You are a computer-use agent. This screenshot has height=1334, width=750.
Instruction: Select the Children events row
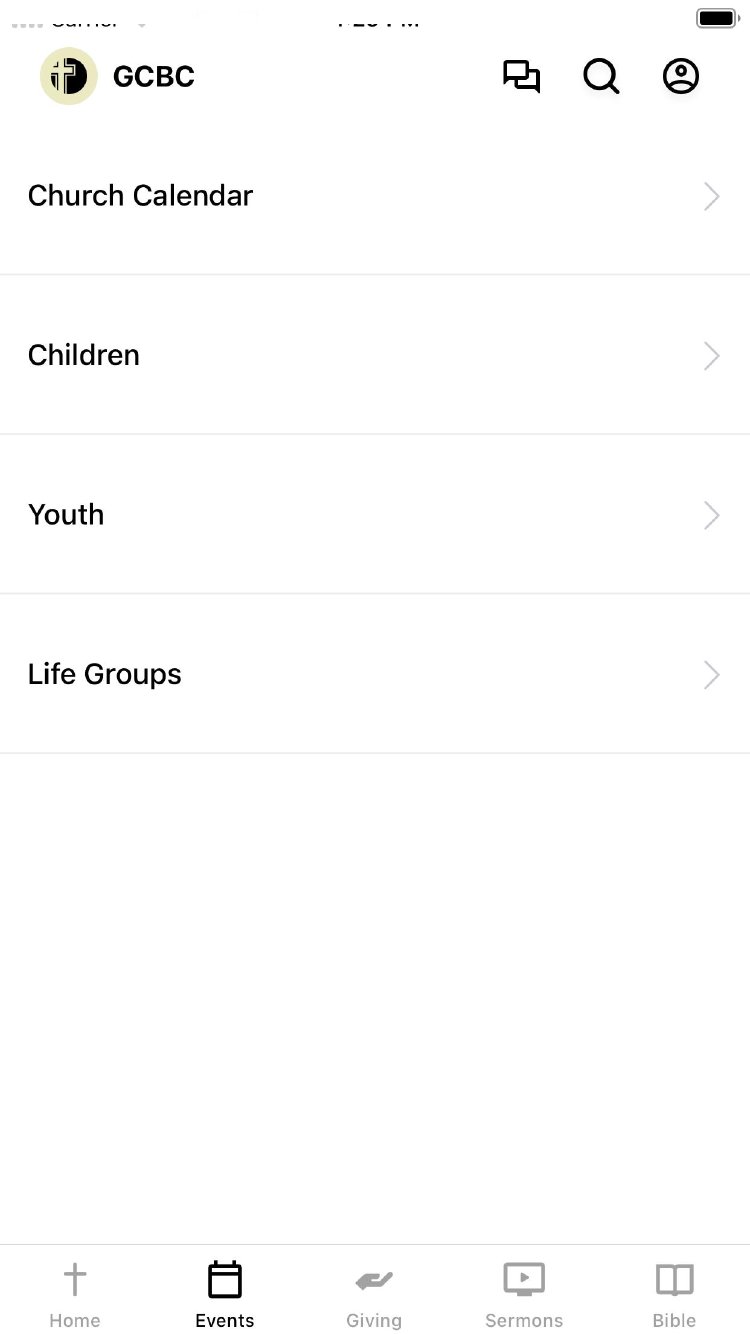374,355
